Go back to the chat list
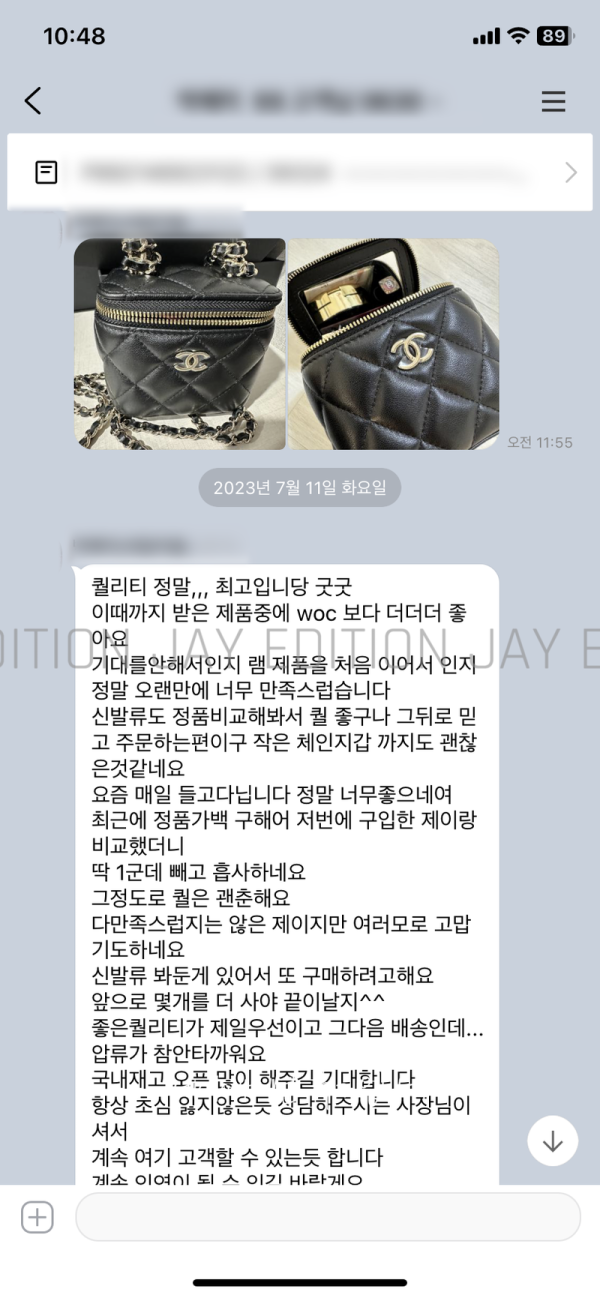The height and width of the screenshot is (1298, 600). (33, 100)
